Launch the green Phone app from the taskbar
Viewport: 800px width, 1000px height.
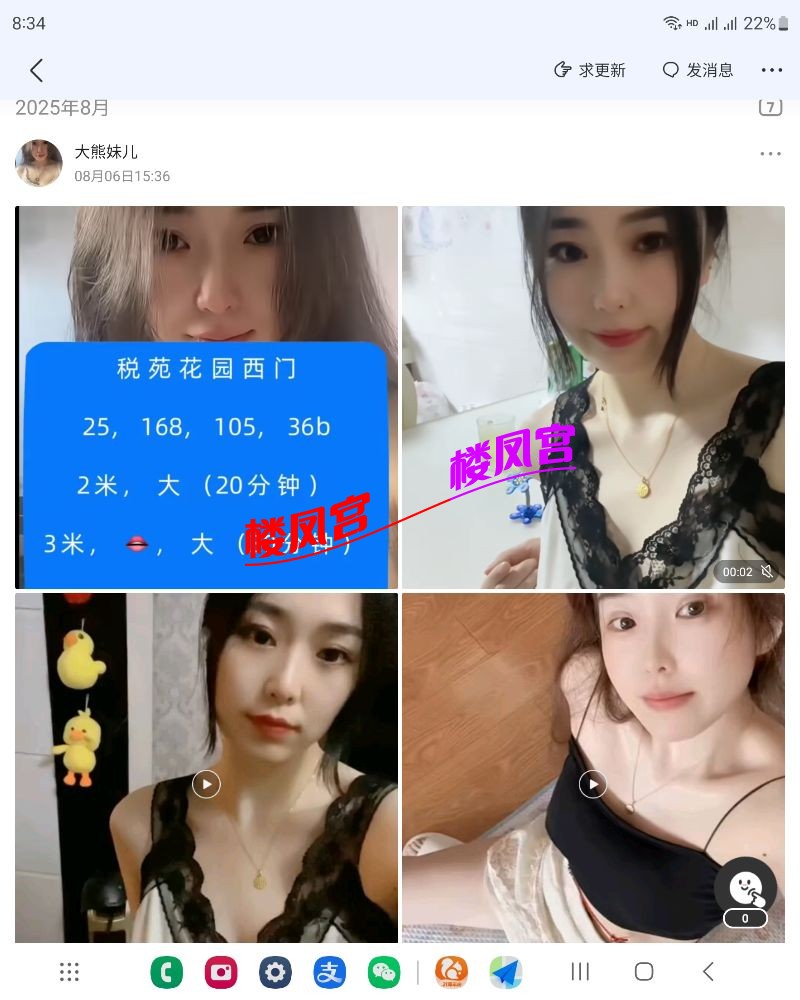tap(167, 972)
